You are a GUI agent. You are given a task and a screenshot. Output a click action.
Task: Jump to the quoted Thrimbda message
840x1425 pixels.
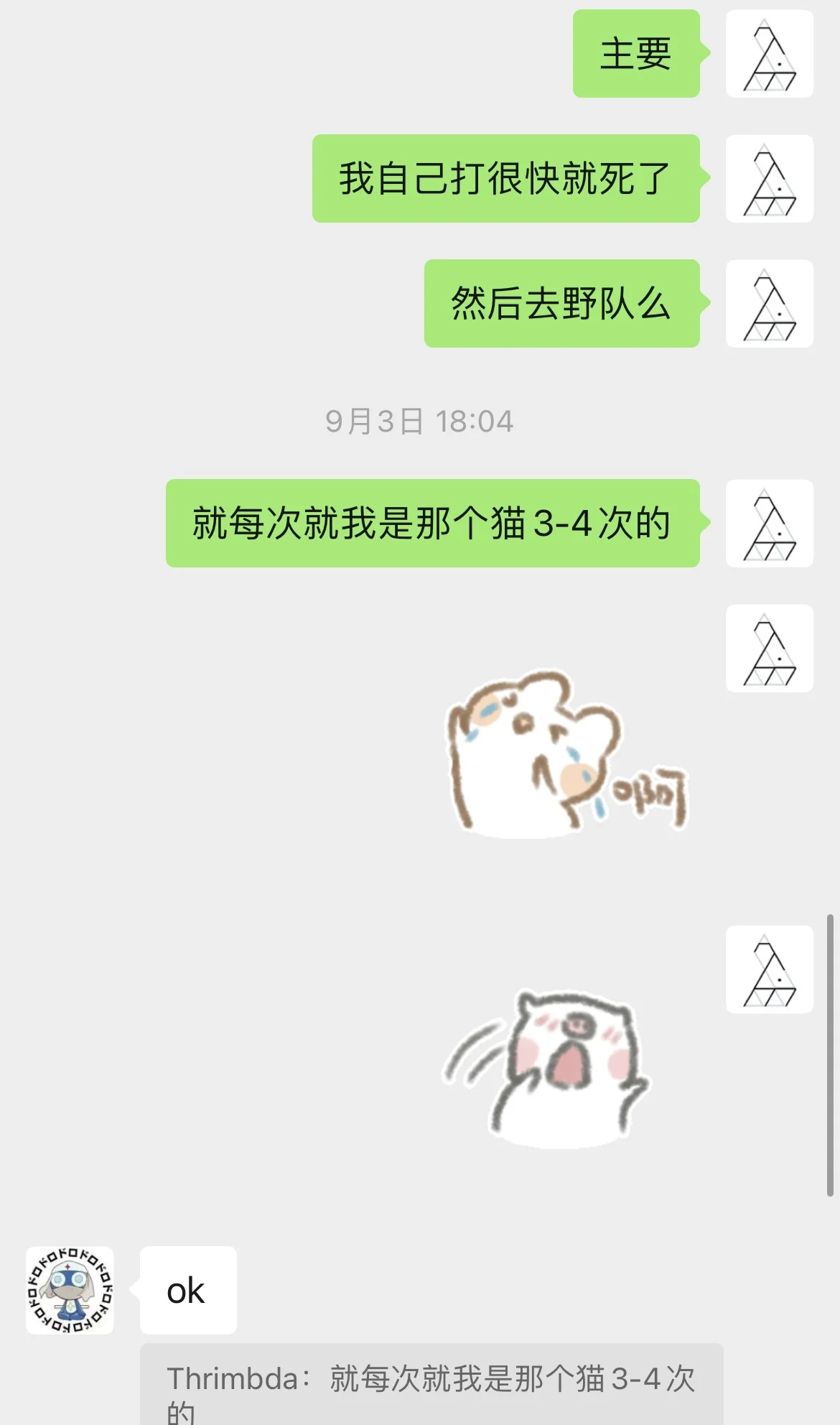pos(431,1386)
